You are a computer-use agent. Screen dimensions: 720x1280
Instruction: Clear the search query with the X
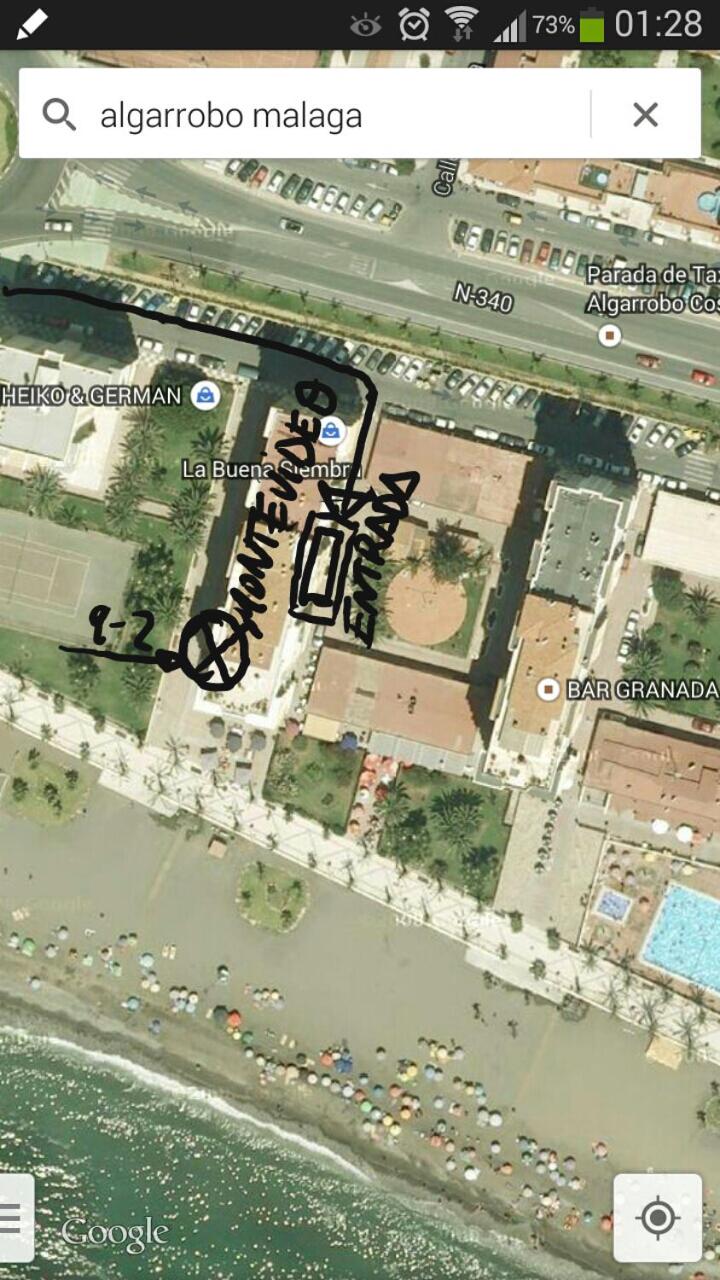(x=646, y=115)
